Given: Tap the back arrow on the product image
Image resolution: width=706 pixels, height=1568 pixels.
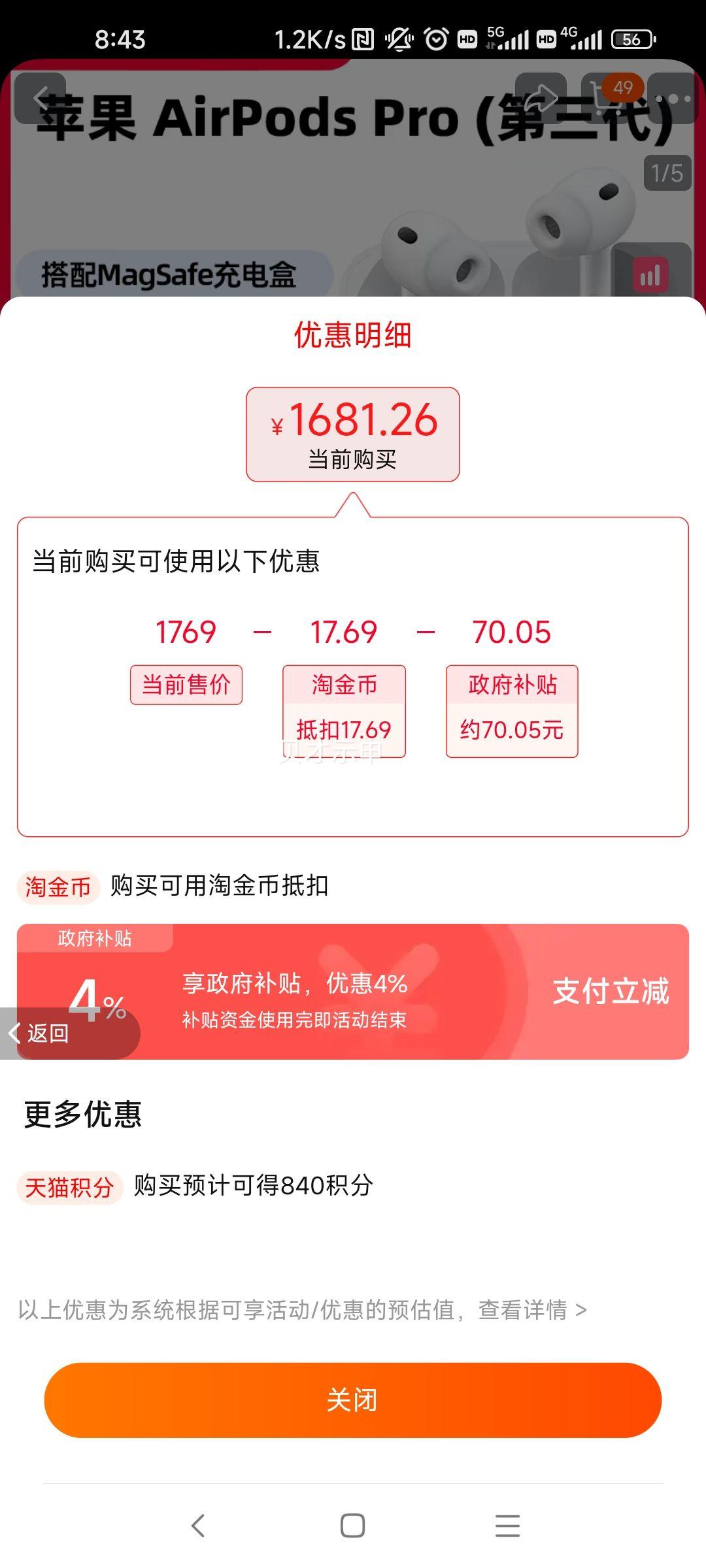Looking at the screenshot, I should 41,98.
